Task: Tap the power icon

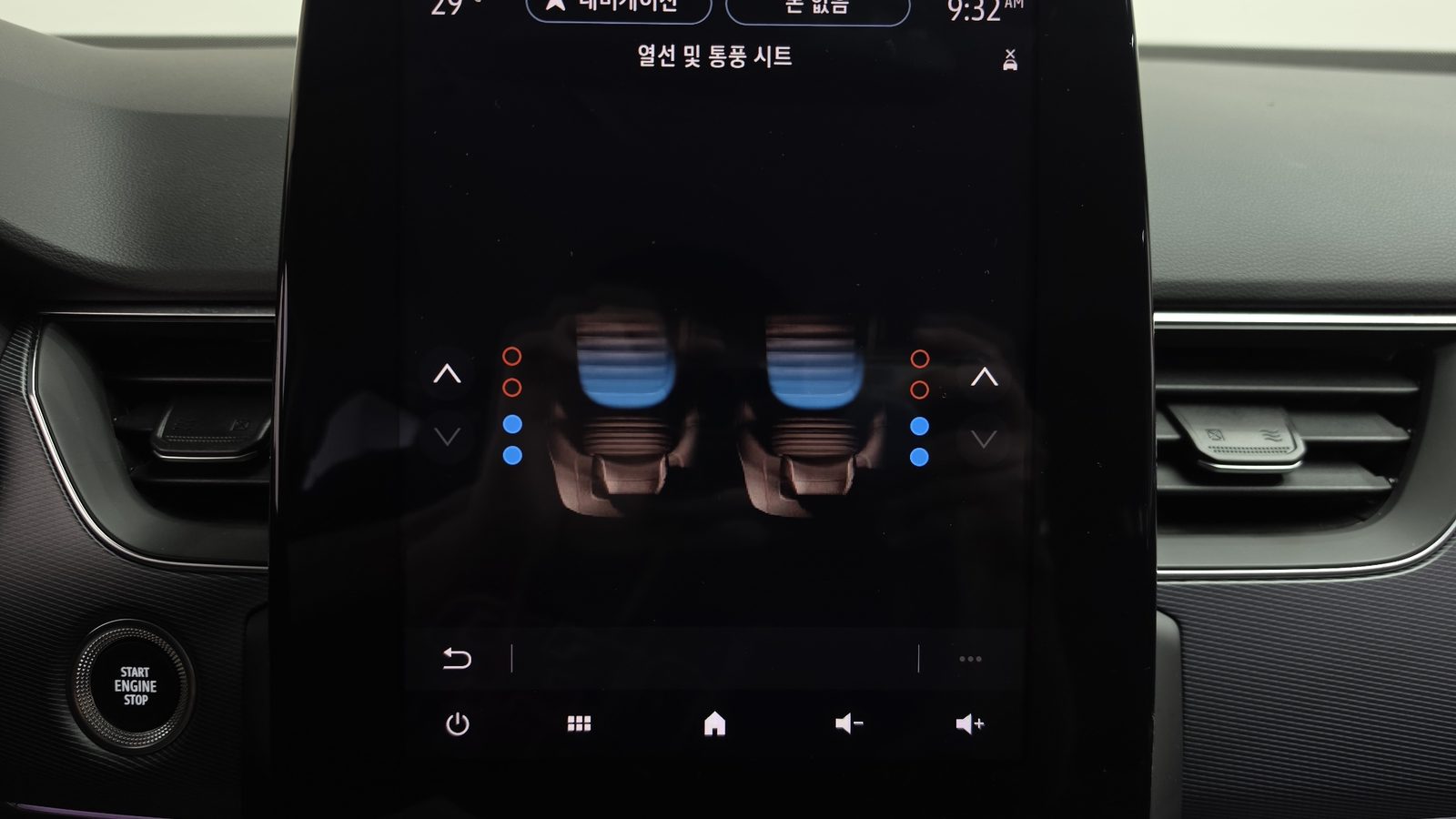Action: (458, 724)
